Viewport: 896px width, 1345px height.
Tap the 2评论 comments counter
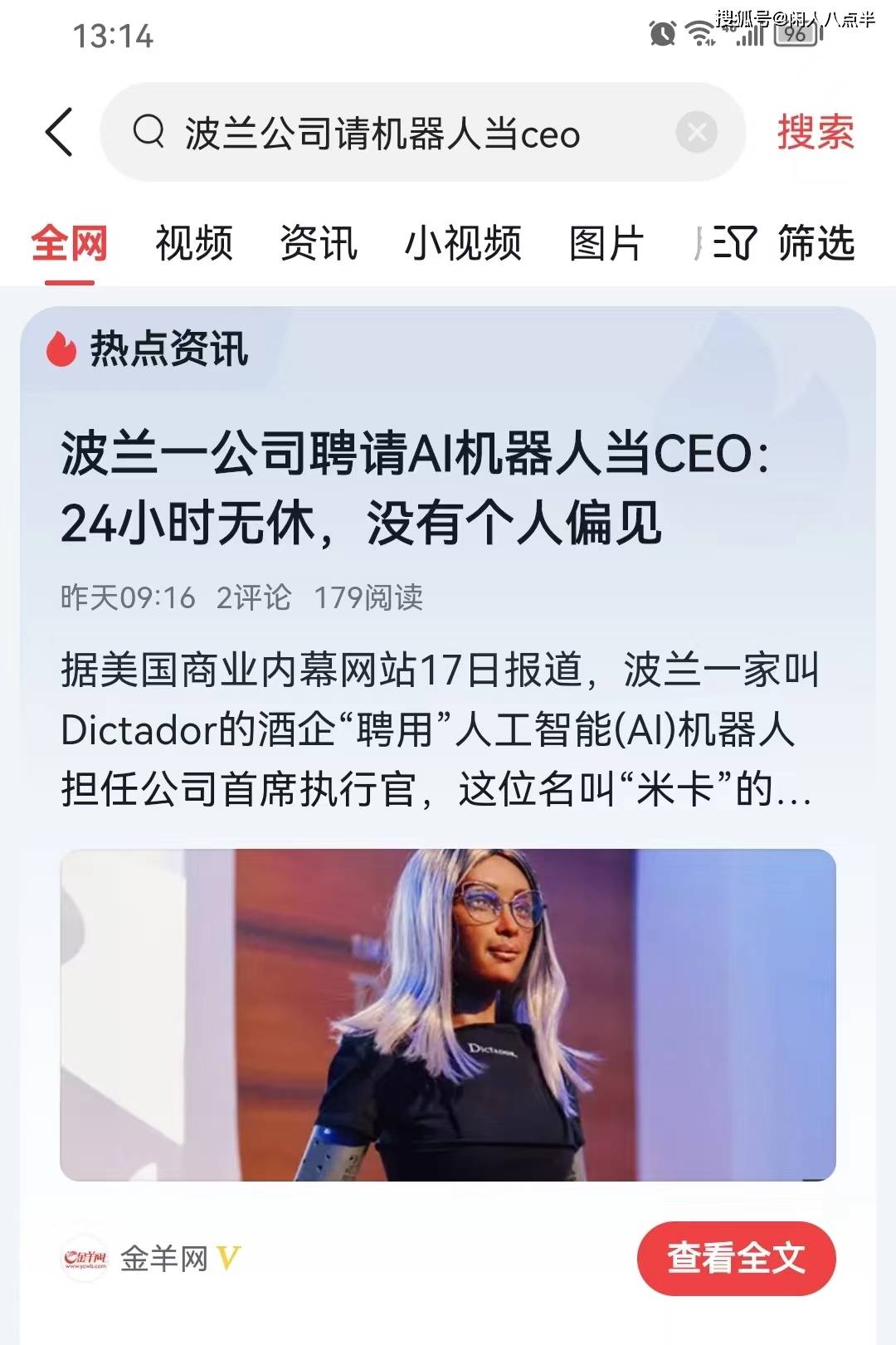pos(254,594)
